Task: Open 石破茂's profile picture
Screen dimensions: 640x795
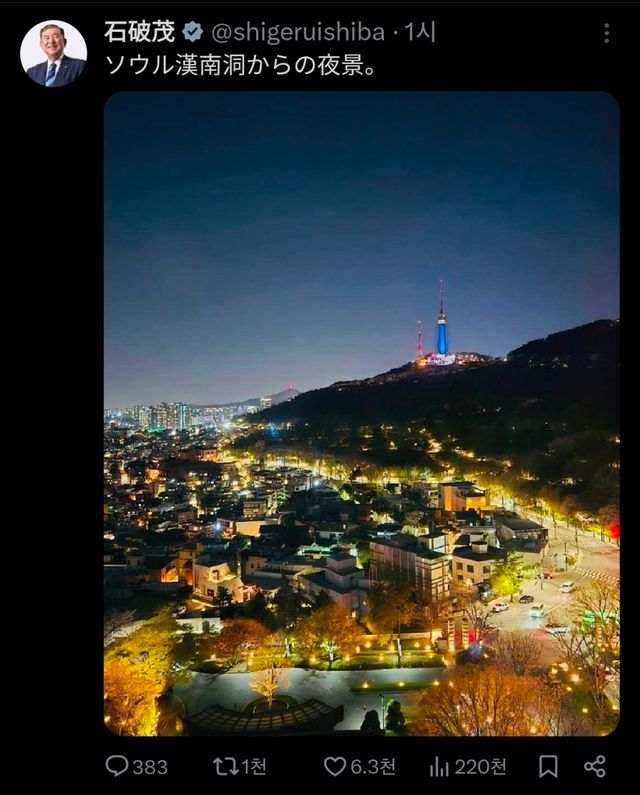Action: pos(54,54)
